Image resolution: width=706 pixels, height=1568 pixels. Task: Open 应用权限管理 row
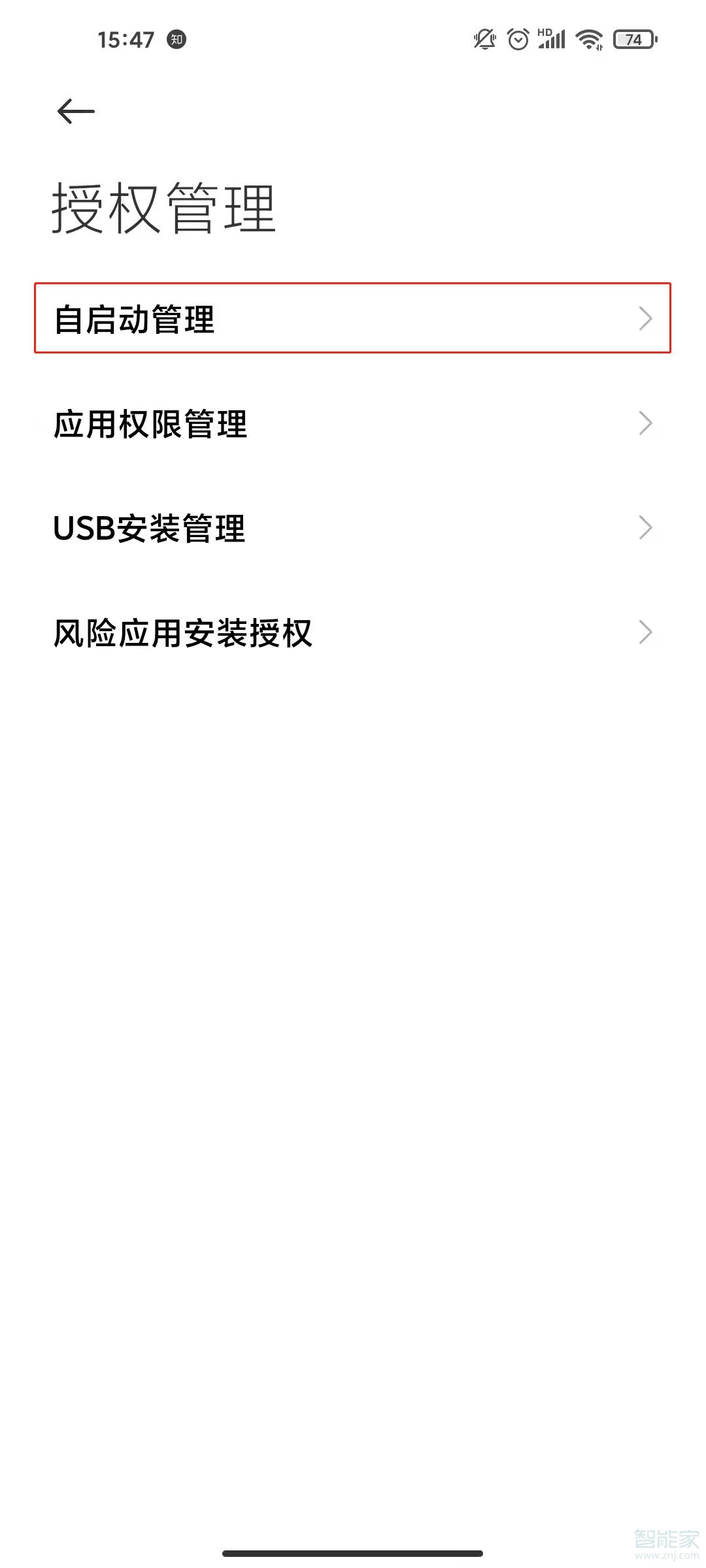pyautogui.click(x=352, y=423)
